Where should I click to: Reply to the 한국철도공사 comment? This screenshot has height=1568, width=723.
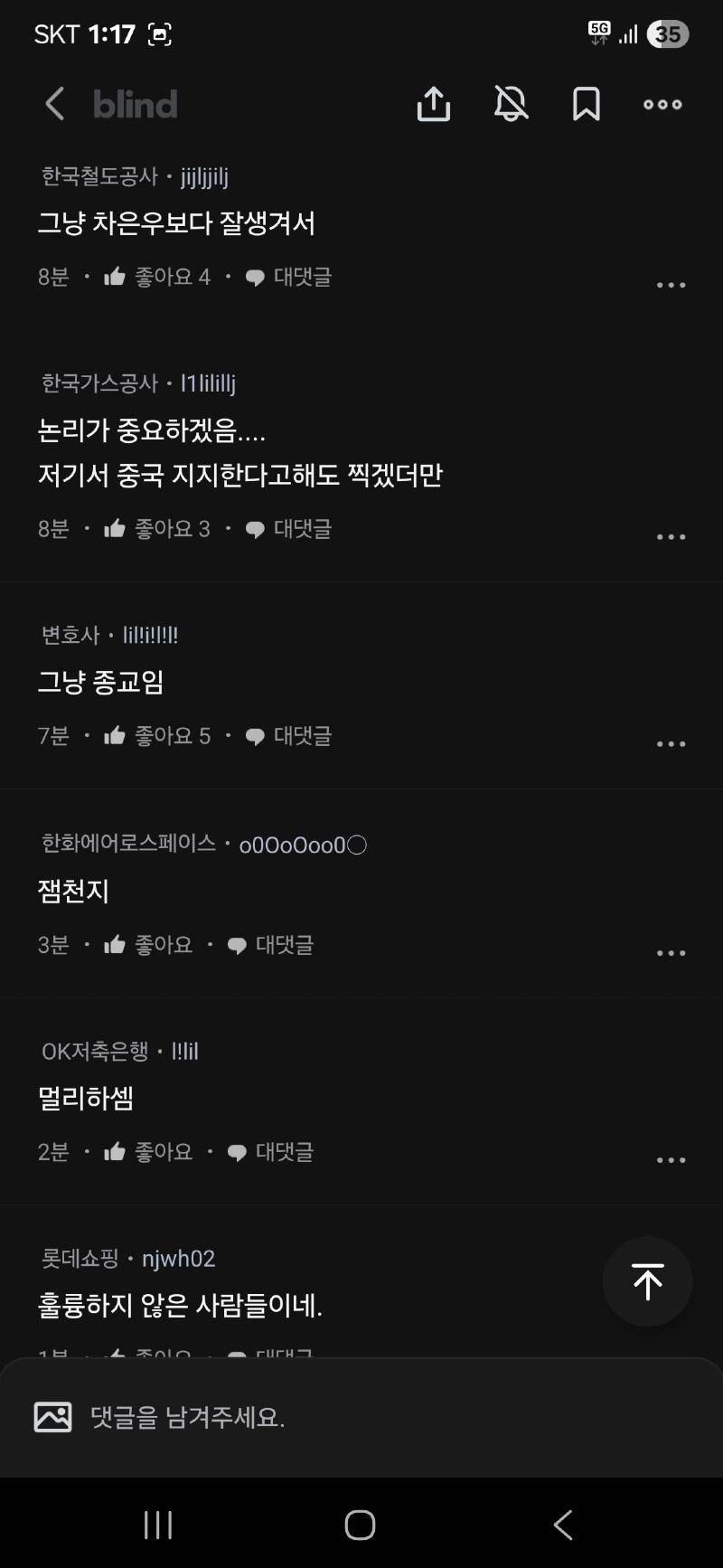[288, 277]
